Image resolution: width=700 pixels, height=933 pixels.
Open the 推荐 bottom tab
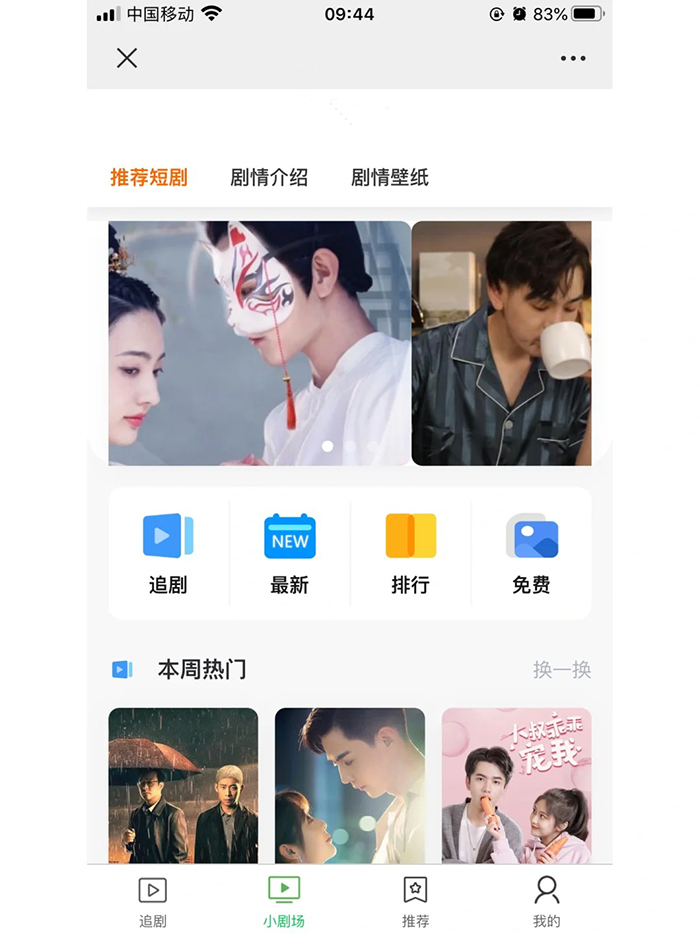[415, 900]
